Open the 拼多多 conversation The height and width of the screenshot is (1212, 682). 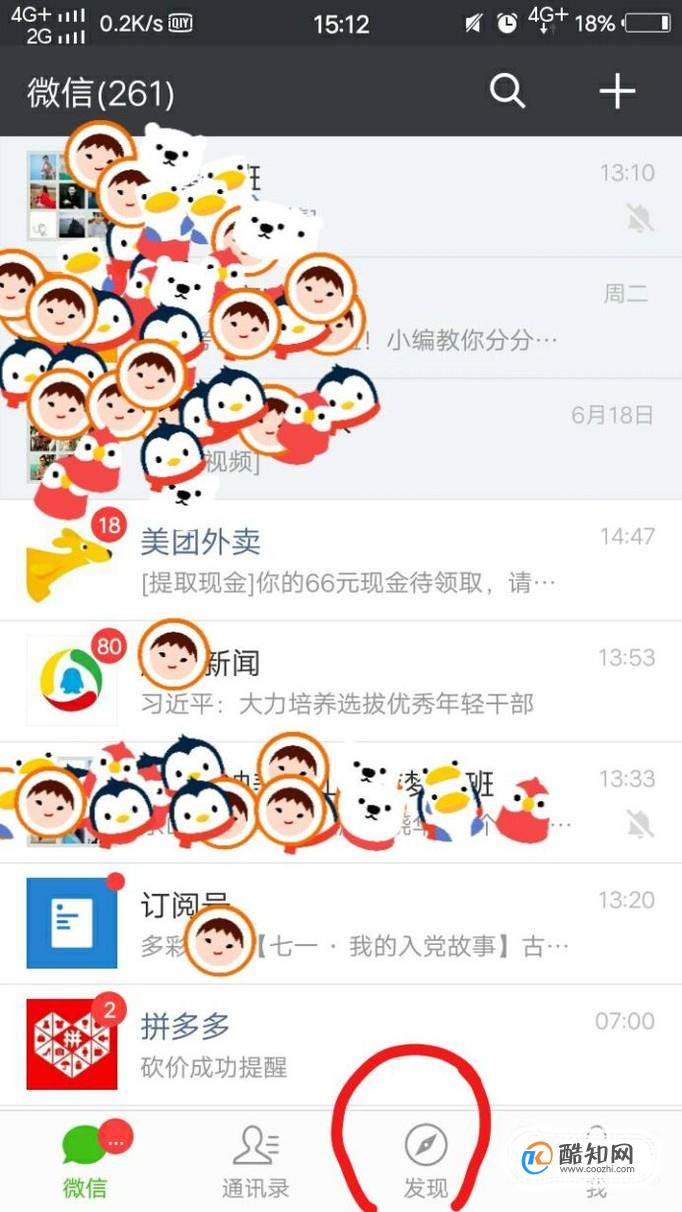tap(341, 1045)
